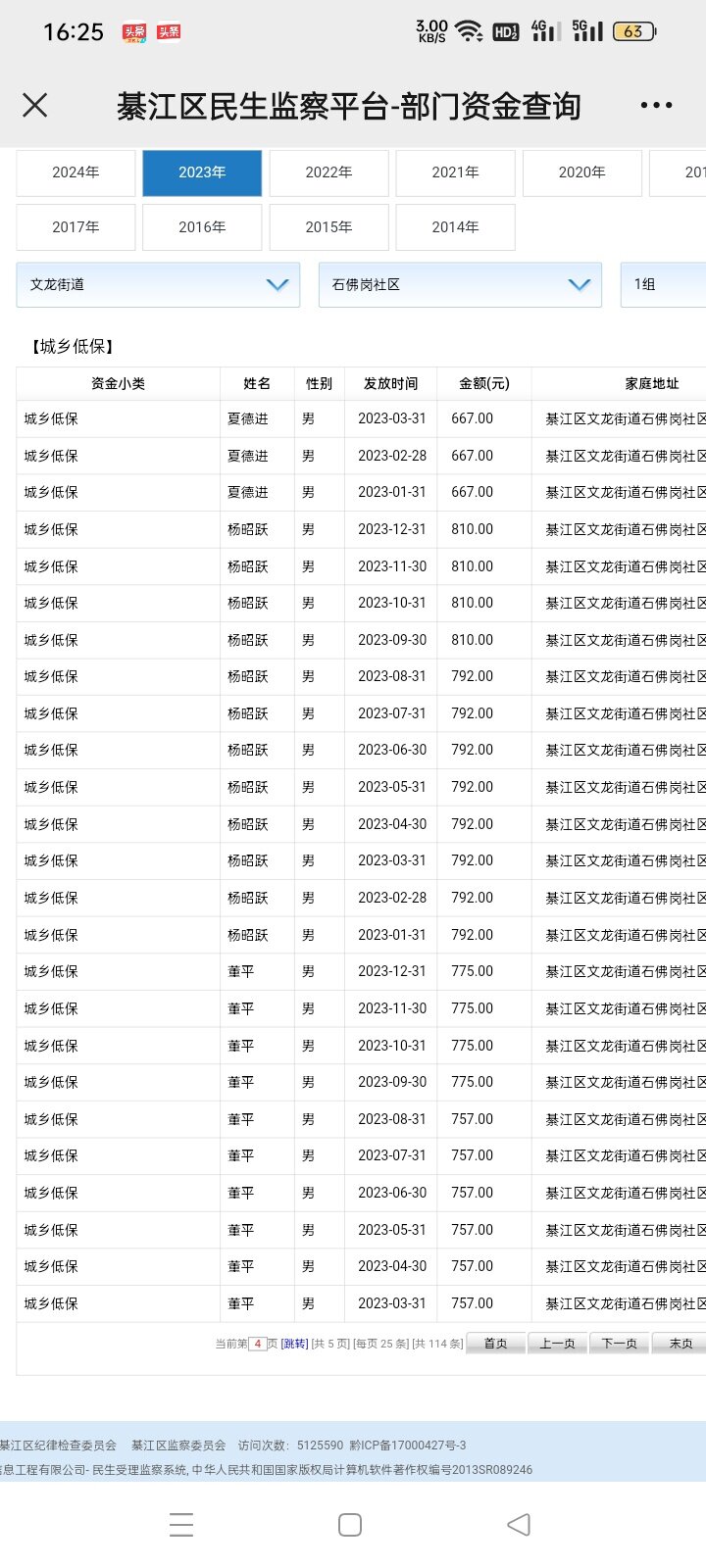706x1568 pixels.
Task: Tap the current page number input field
Action: [257, 1344]
